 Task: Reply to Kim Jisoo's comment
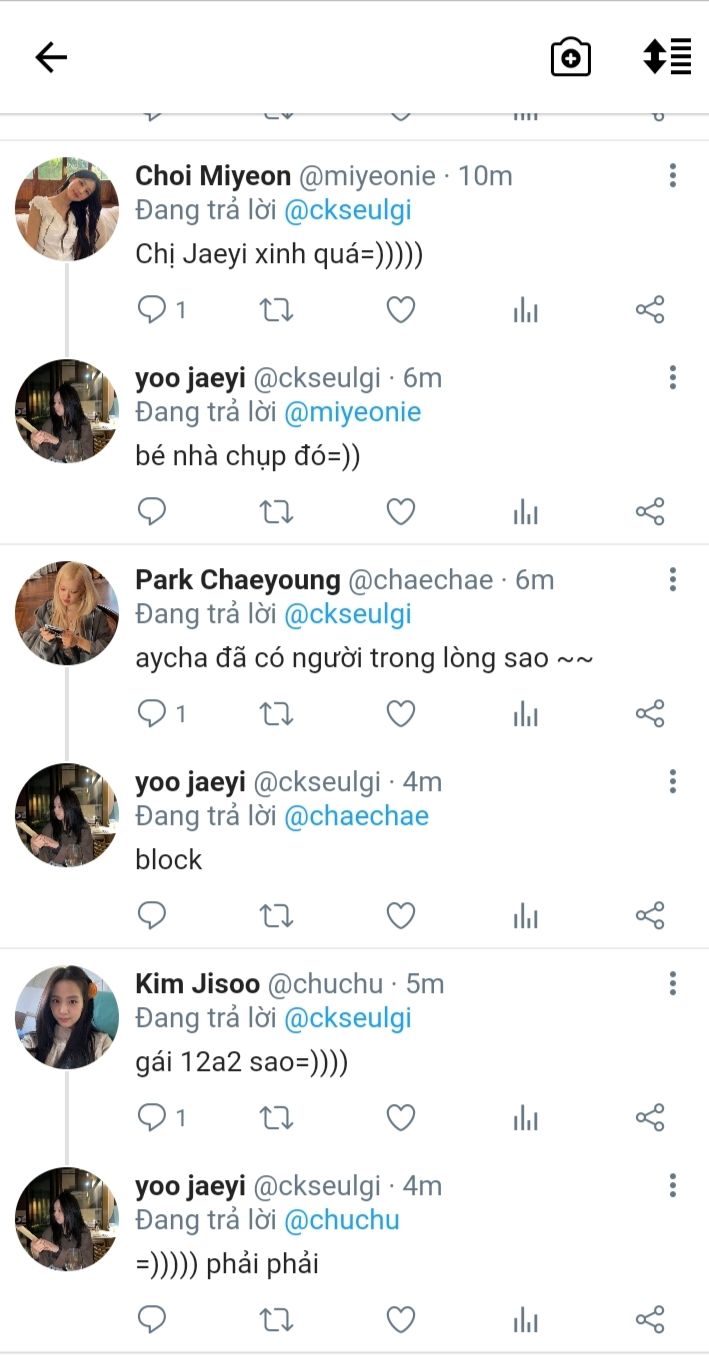(x=152, y=1117)
